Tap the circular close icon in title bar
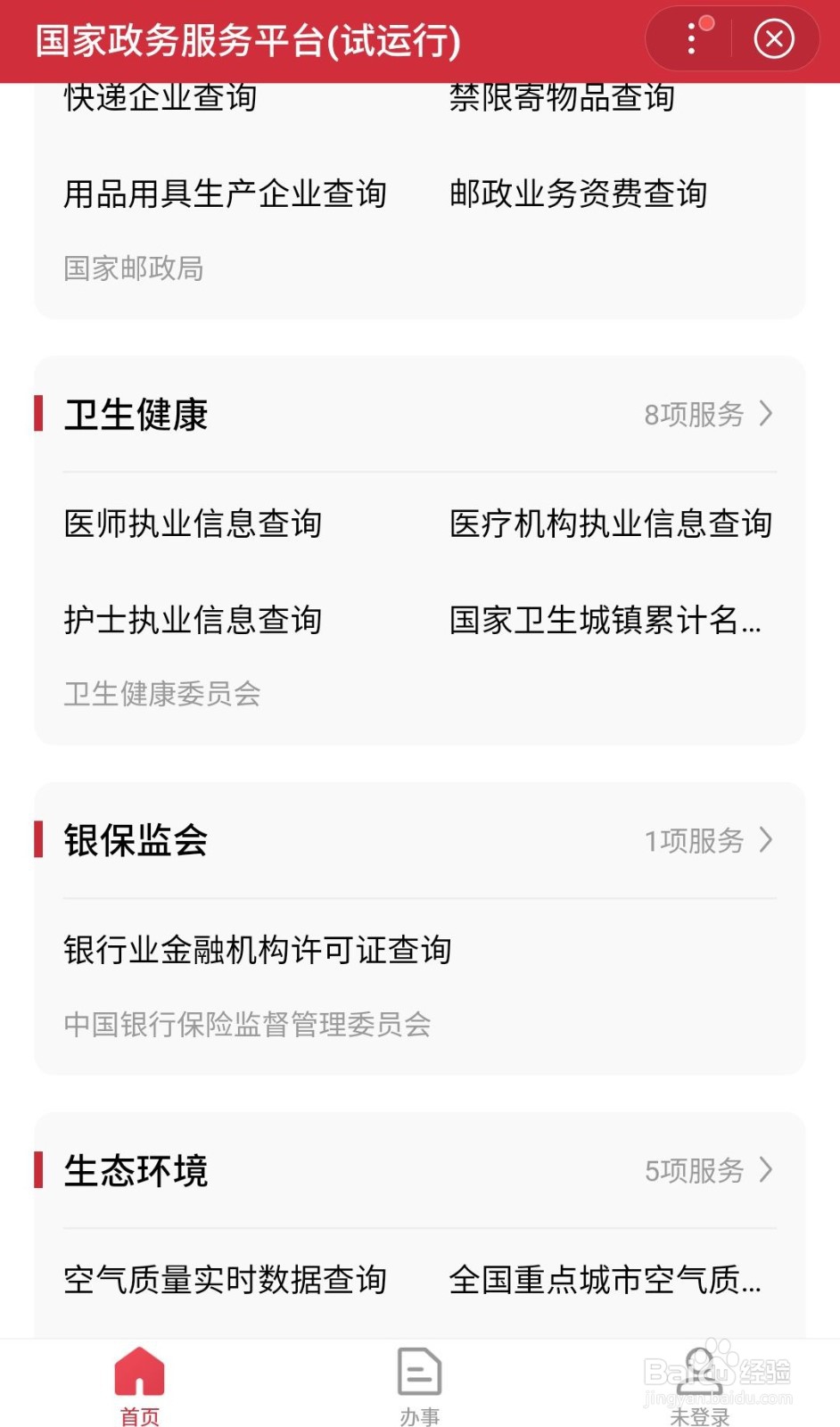 click(774, 38)
